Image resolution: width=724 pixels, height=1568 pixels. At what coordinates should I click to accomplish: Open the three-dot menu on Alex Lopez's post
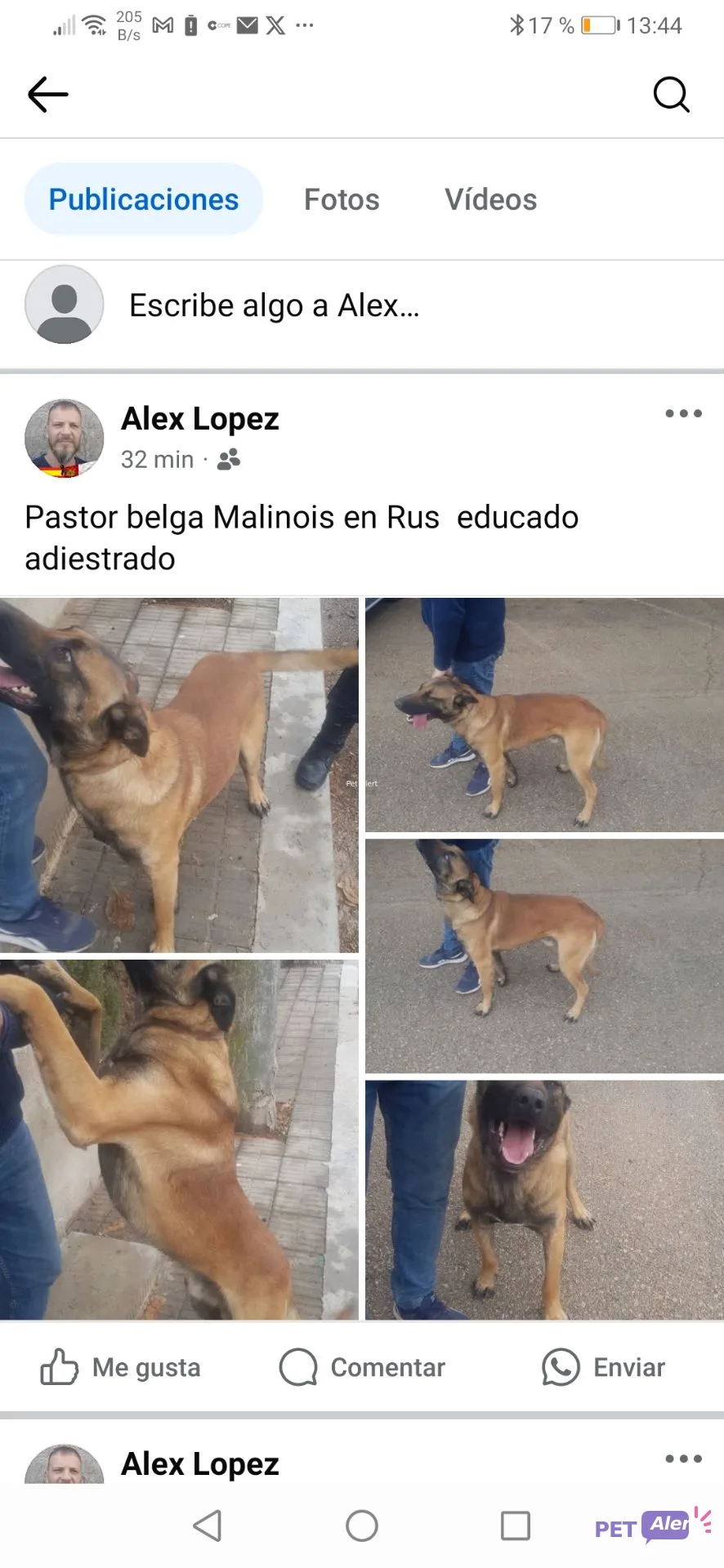click(683, 413)
